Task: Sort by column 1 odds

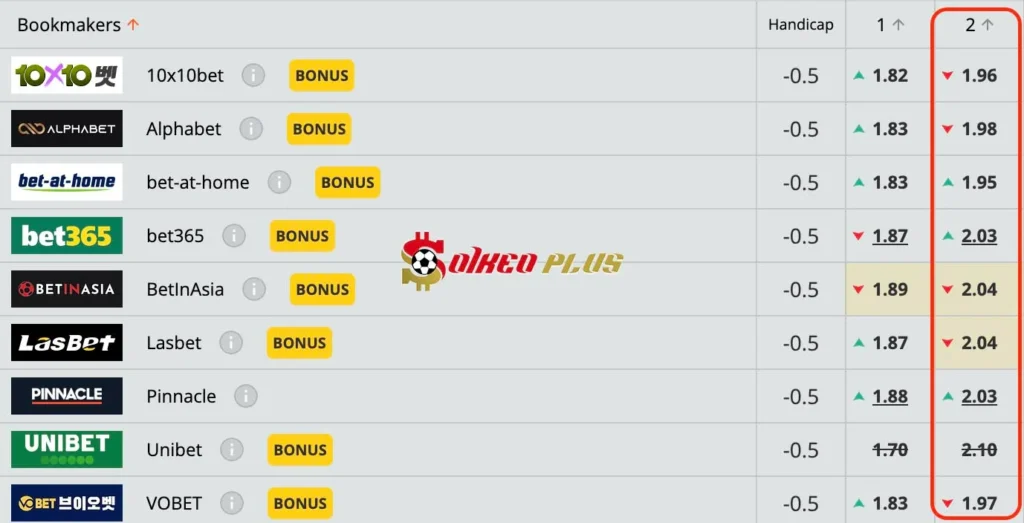Action: (x=889, y=25)
